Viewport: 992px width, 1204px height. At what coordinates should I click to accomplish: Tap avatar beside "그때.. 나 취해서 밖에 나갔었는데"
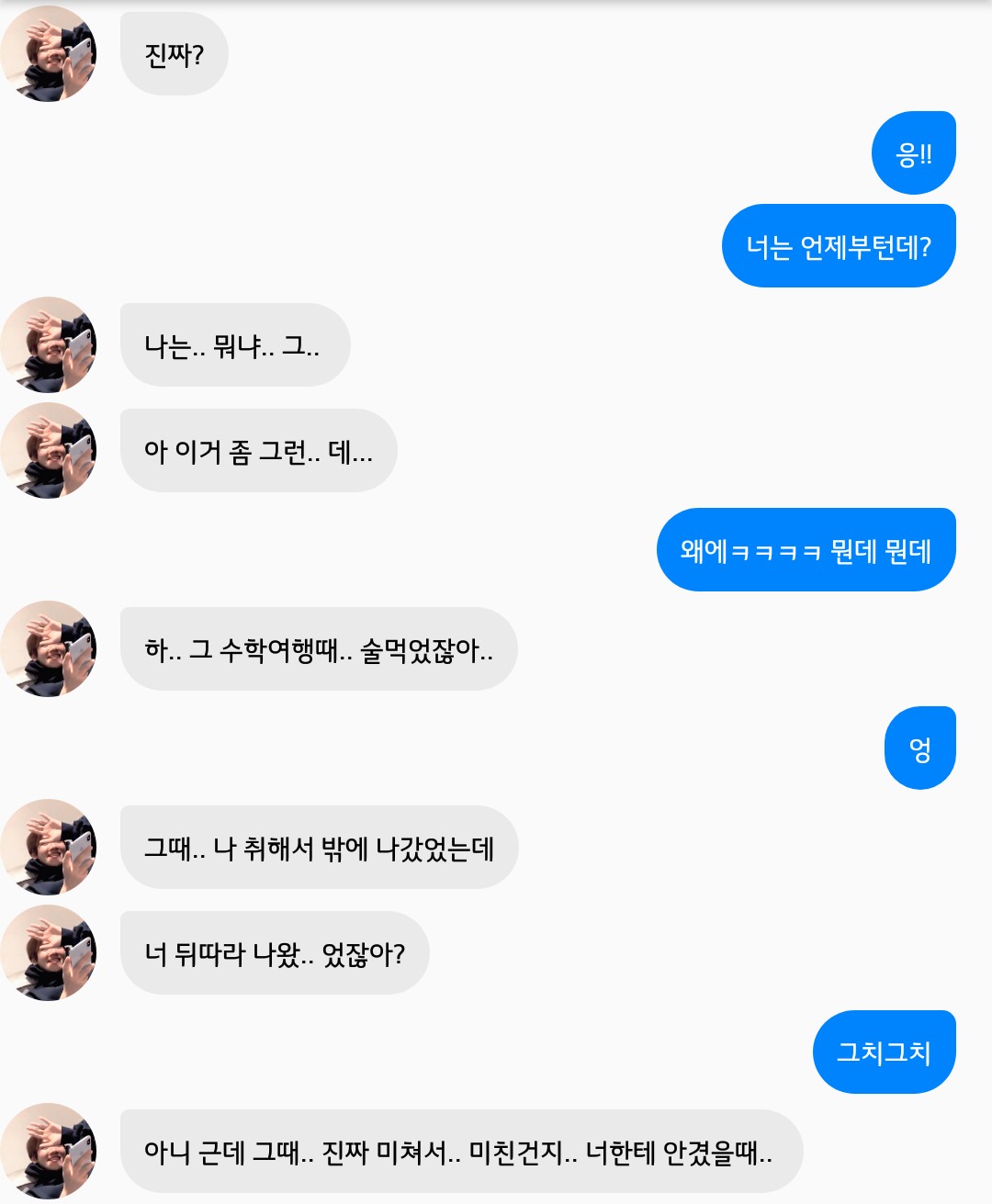49,847
